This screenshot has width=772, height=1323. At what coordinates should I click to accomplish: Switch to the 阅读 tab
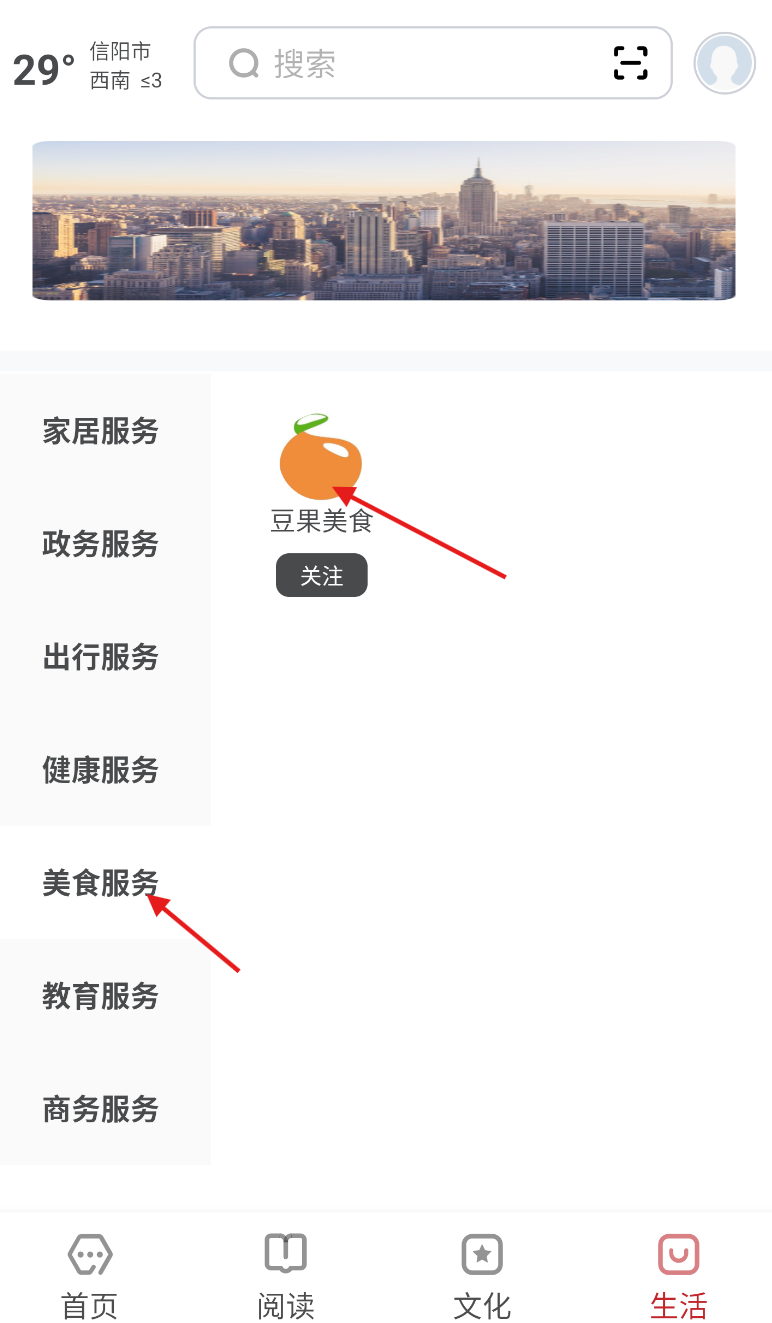(286, 1277)
